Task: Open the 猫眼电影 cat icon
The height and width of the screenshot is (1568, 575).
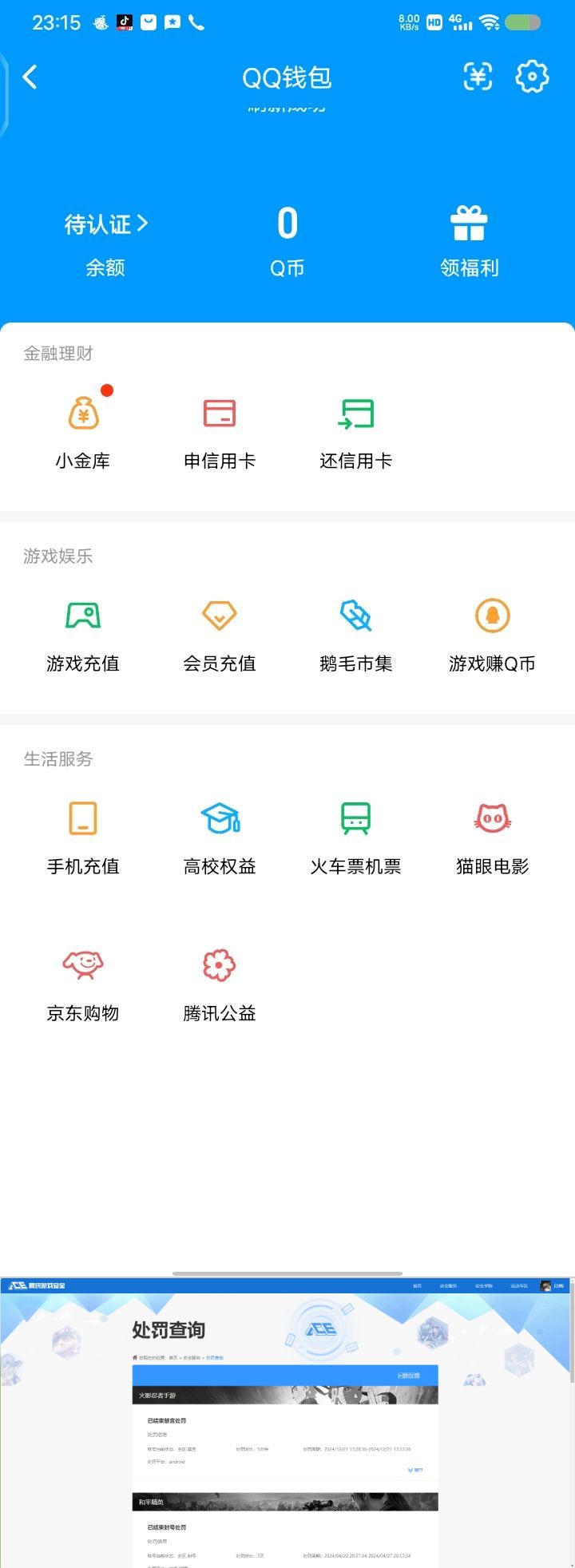Action: pos(492,818)
